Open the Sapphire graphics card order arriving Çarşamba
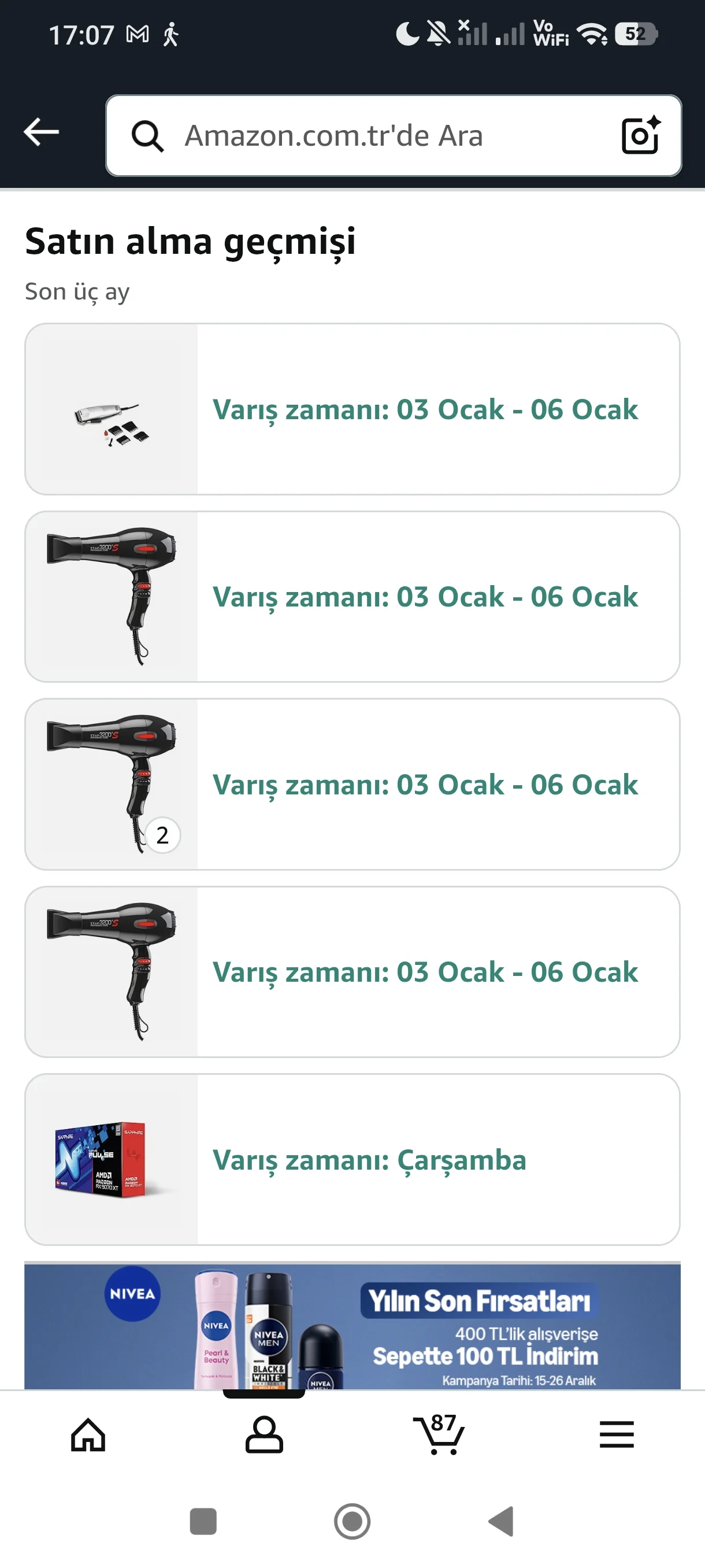 (x=351, y=1159)
